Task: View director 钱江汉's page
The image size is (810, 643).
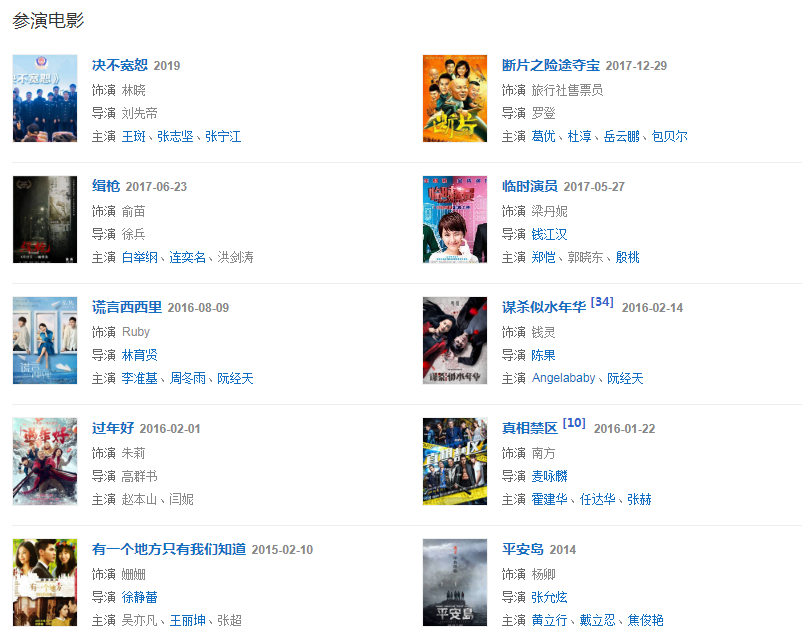Action: (549, 234)
